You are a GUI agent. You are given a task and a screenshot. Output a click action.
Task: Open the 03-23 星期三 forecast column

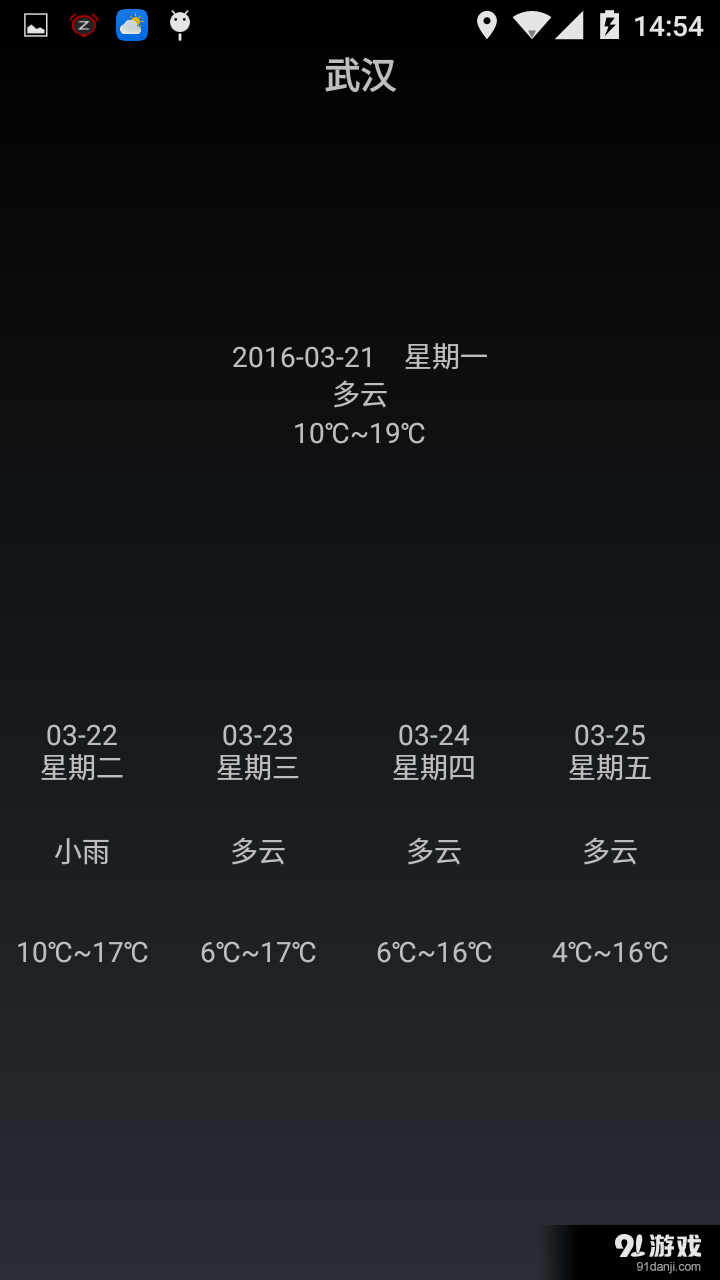pos(258,750)
